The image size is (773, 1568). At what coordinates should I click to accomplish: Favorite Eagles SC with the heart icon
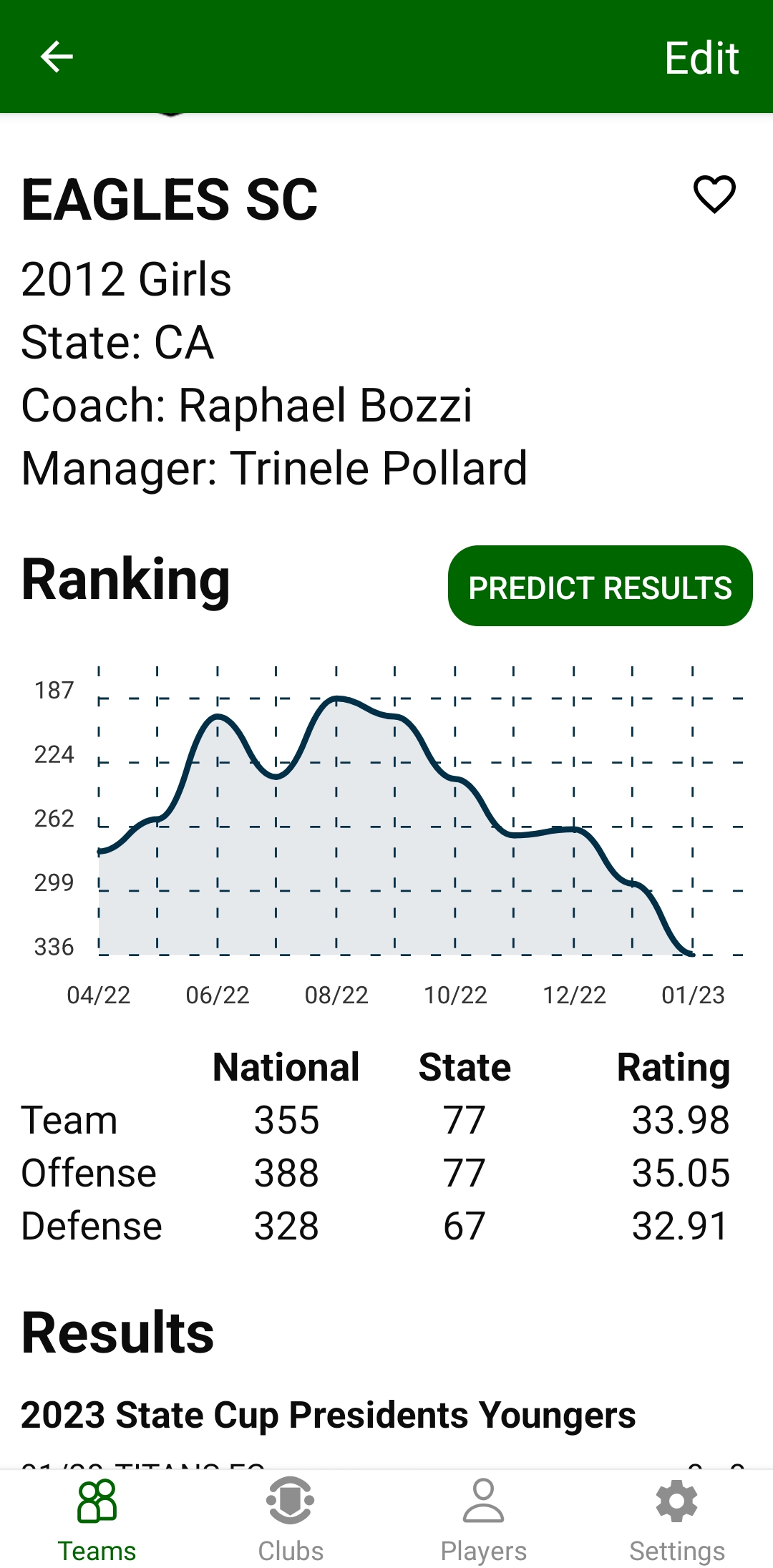click(x=714, y=194)
